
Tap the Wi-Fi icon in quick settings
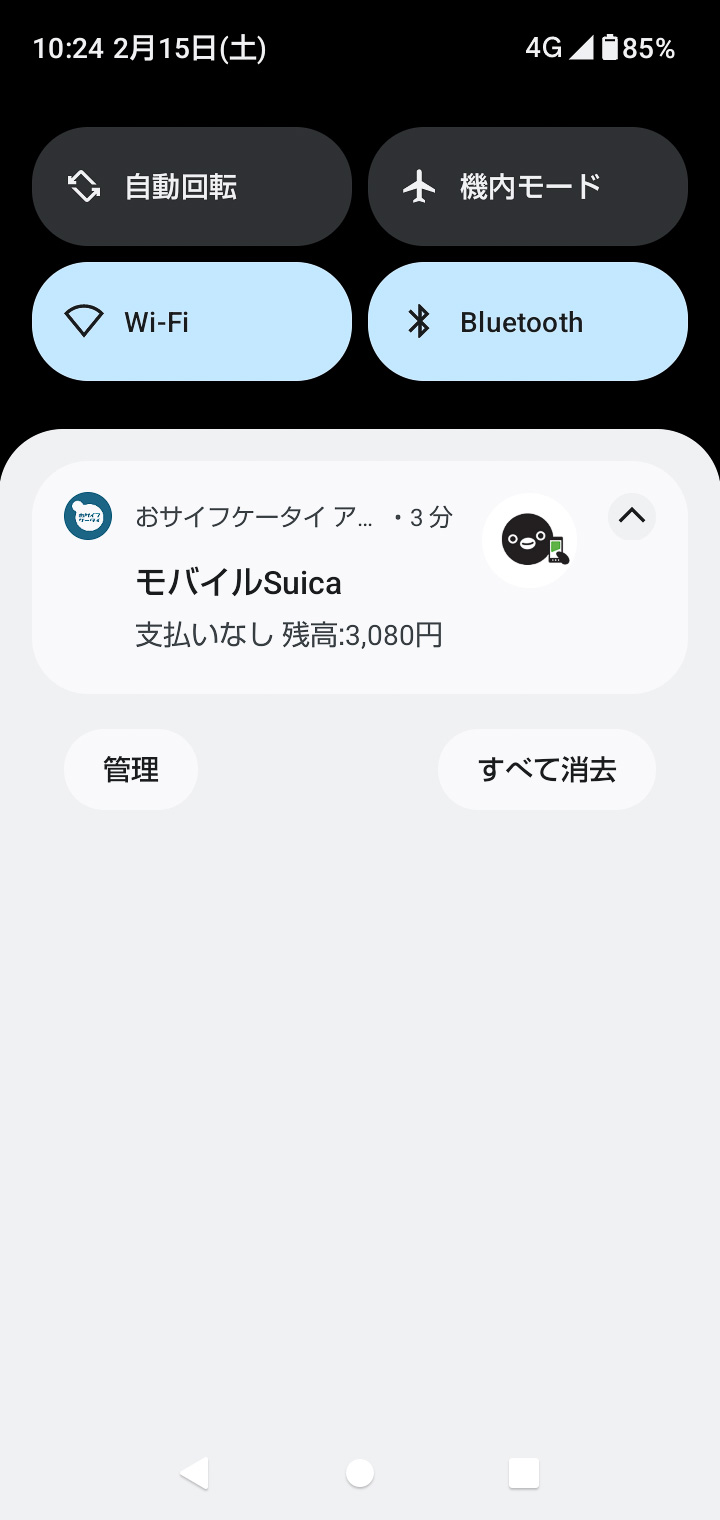[x=85, y=321]
